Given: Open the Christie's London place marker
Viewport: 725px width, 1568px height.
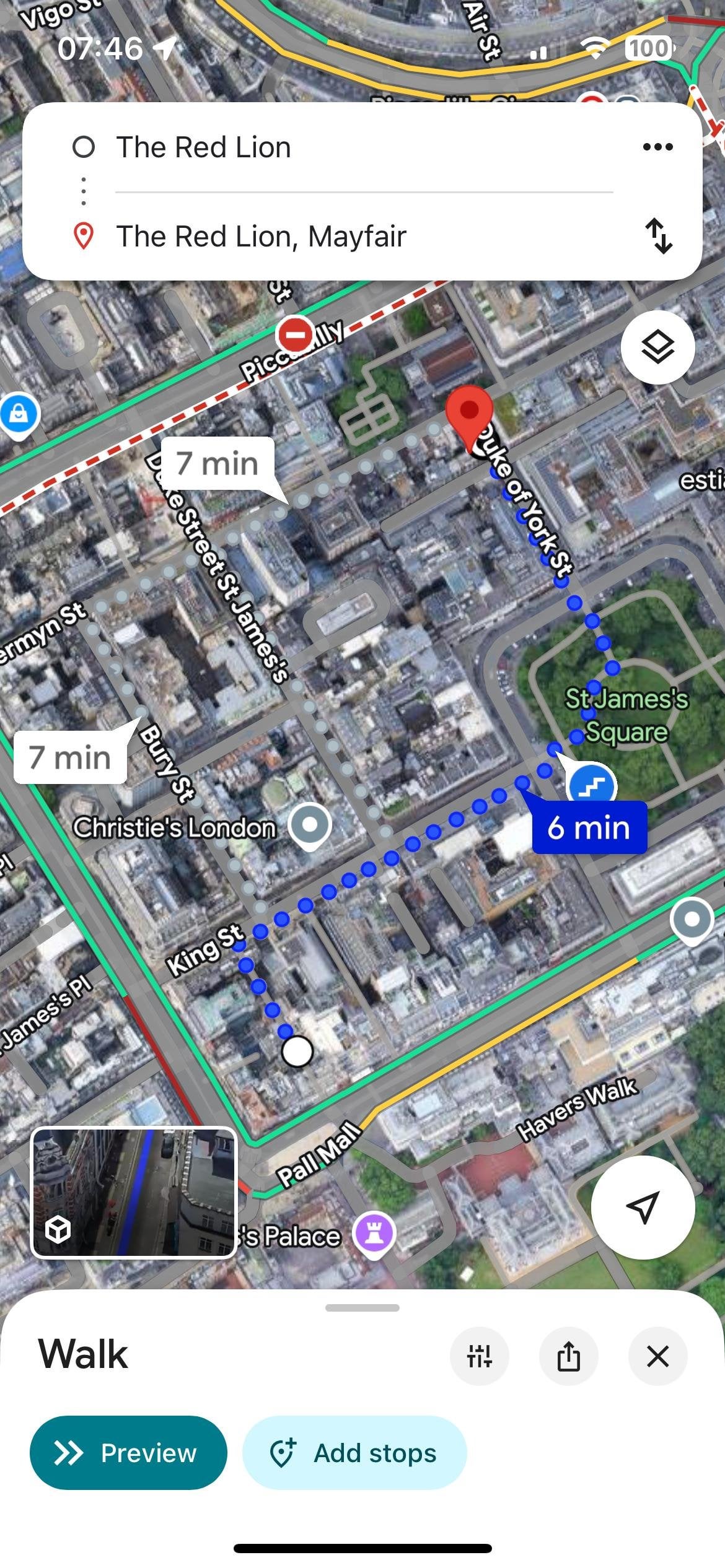Looking at the screenshot, I should click(310, 825).
